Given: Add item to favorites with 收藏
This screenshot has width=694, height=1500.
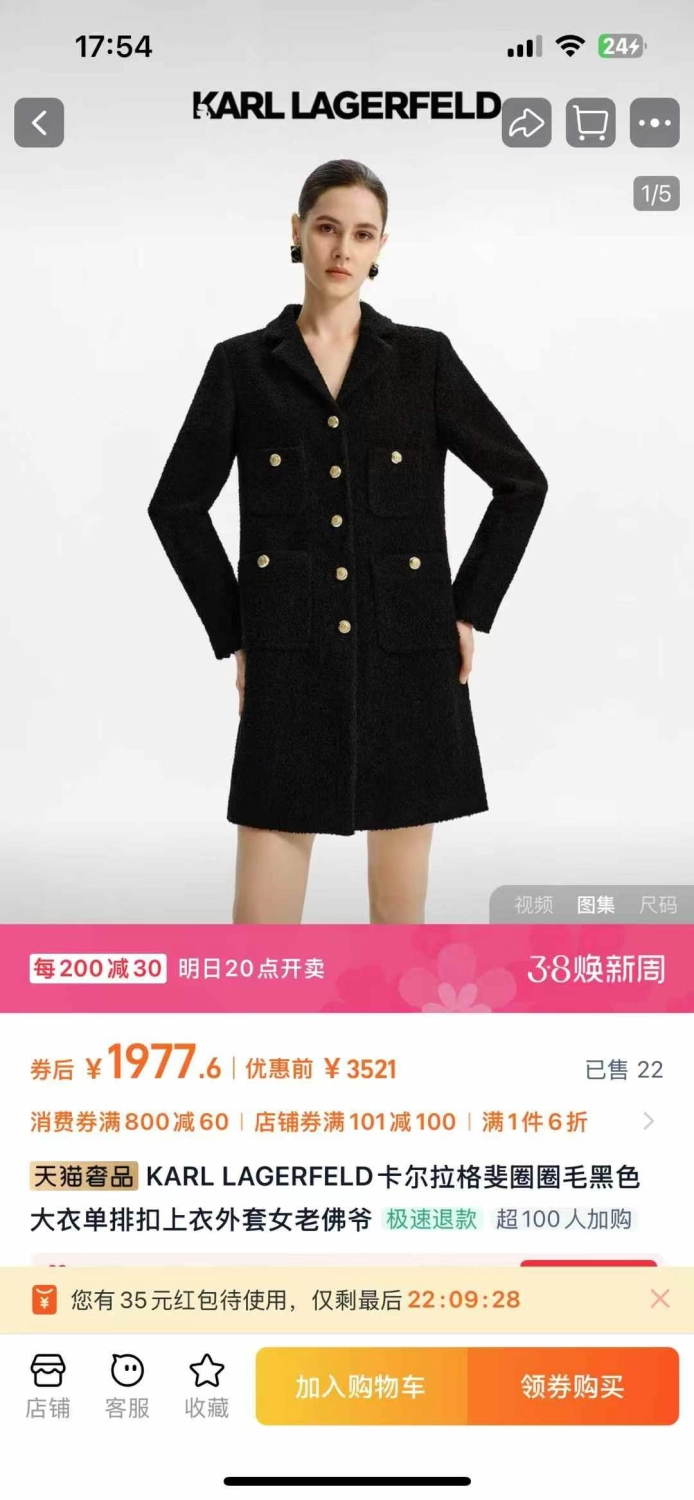Looking at the screenshot, I should 207,1386.
